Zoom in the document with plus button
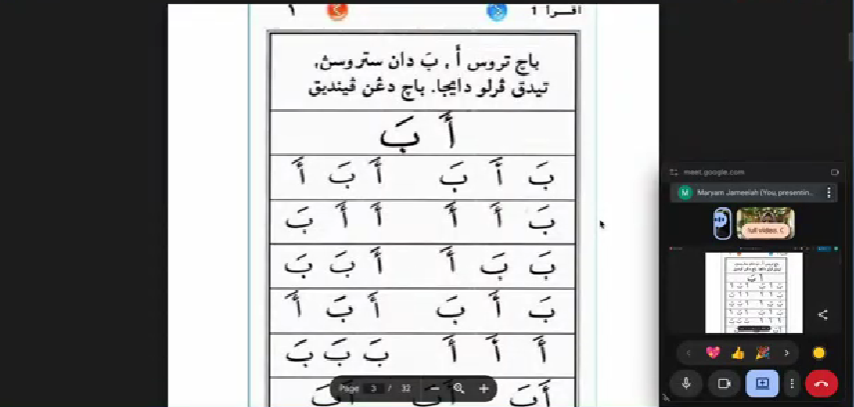This screenshot has width=854, height=407. (x=483, y=388)
